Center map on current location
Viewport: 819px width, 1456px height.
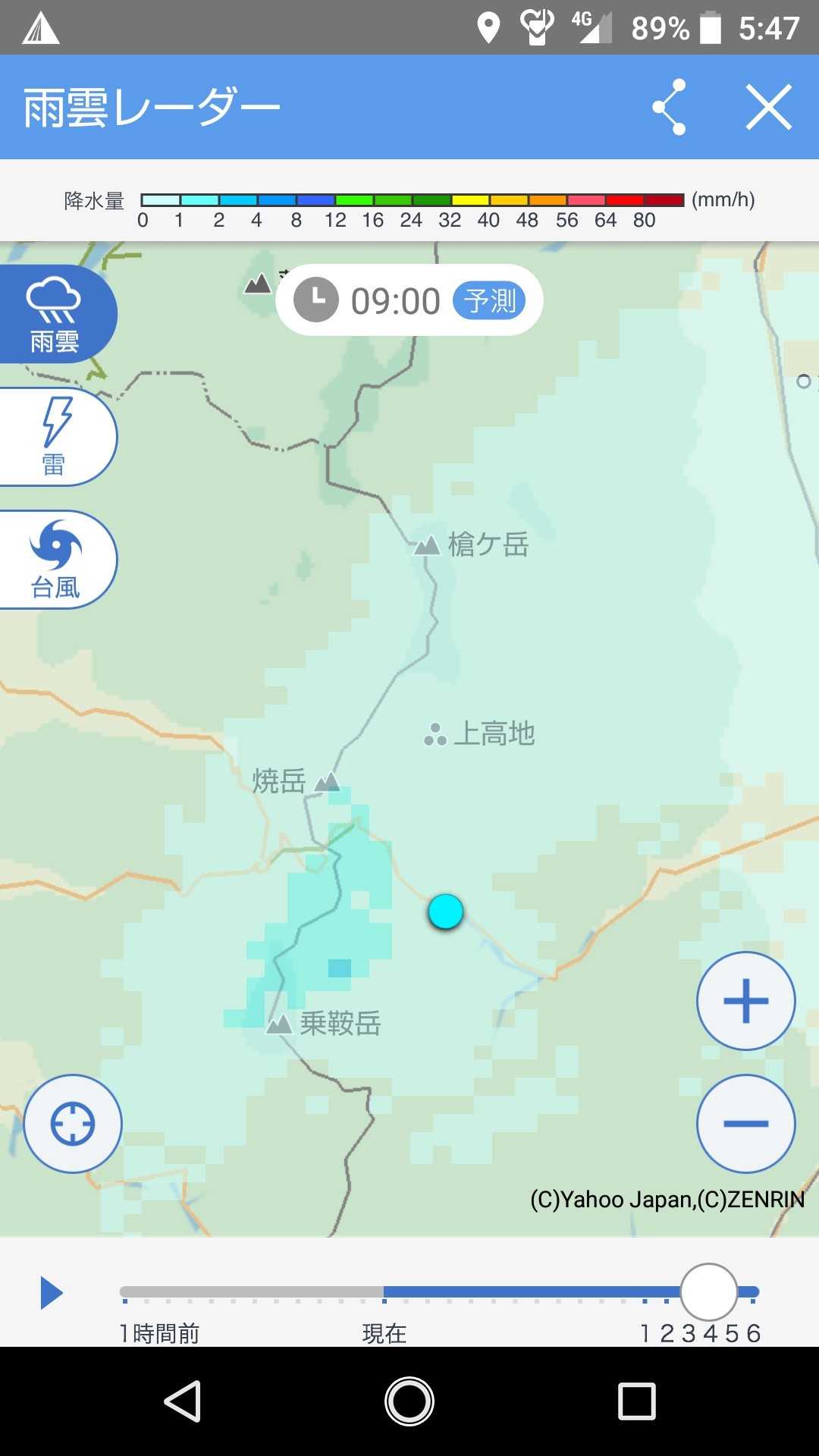[x=73, y=1124]
